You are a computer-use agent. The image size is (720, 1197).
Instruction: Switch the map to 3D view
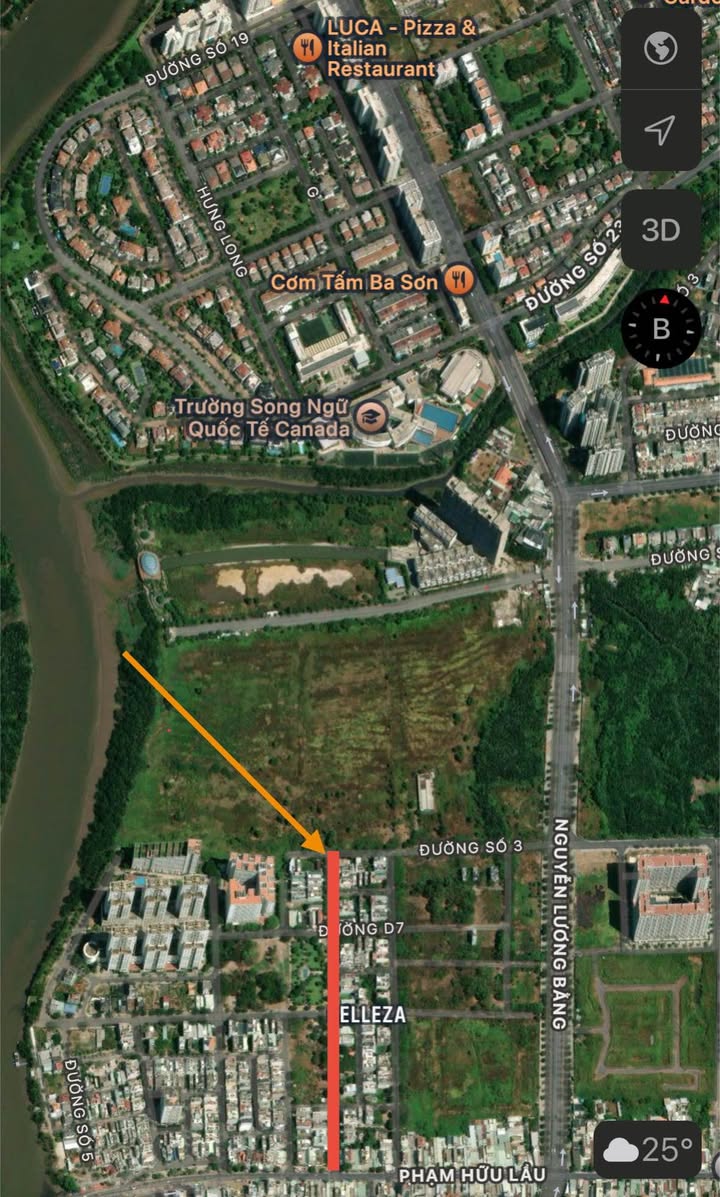pos(660,230)
